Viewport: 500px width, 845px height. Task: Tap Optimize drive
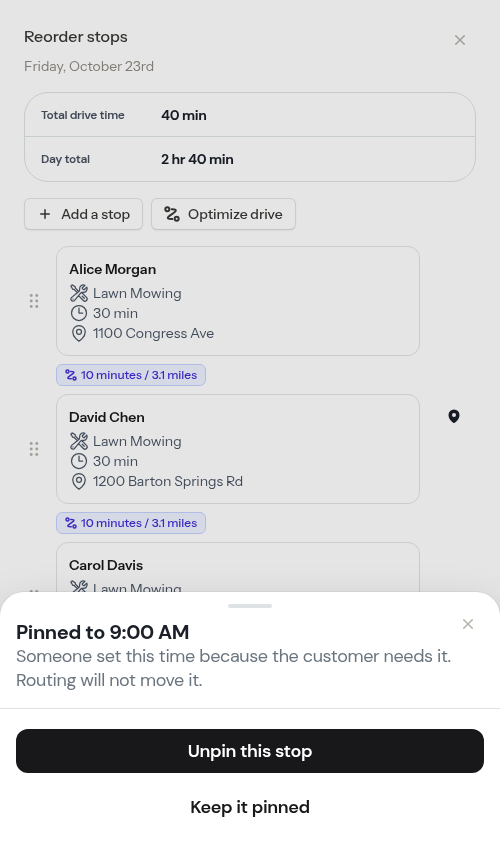(x=223, y=214)
